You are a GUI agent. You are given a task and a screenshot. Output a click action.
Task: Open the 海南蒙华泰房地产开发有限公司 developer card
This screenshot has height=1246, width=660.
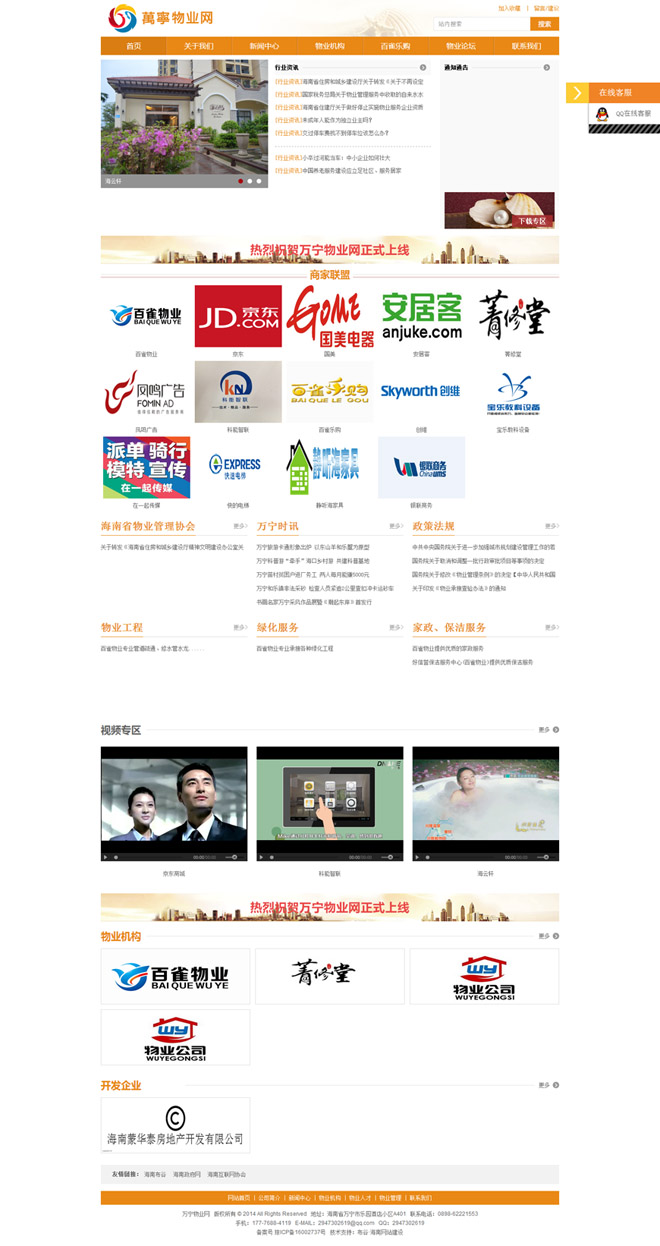pos(175,1125)
